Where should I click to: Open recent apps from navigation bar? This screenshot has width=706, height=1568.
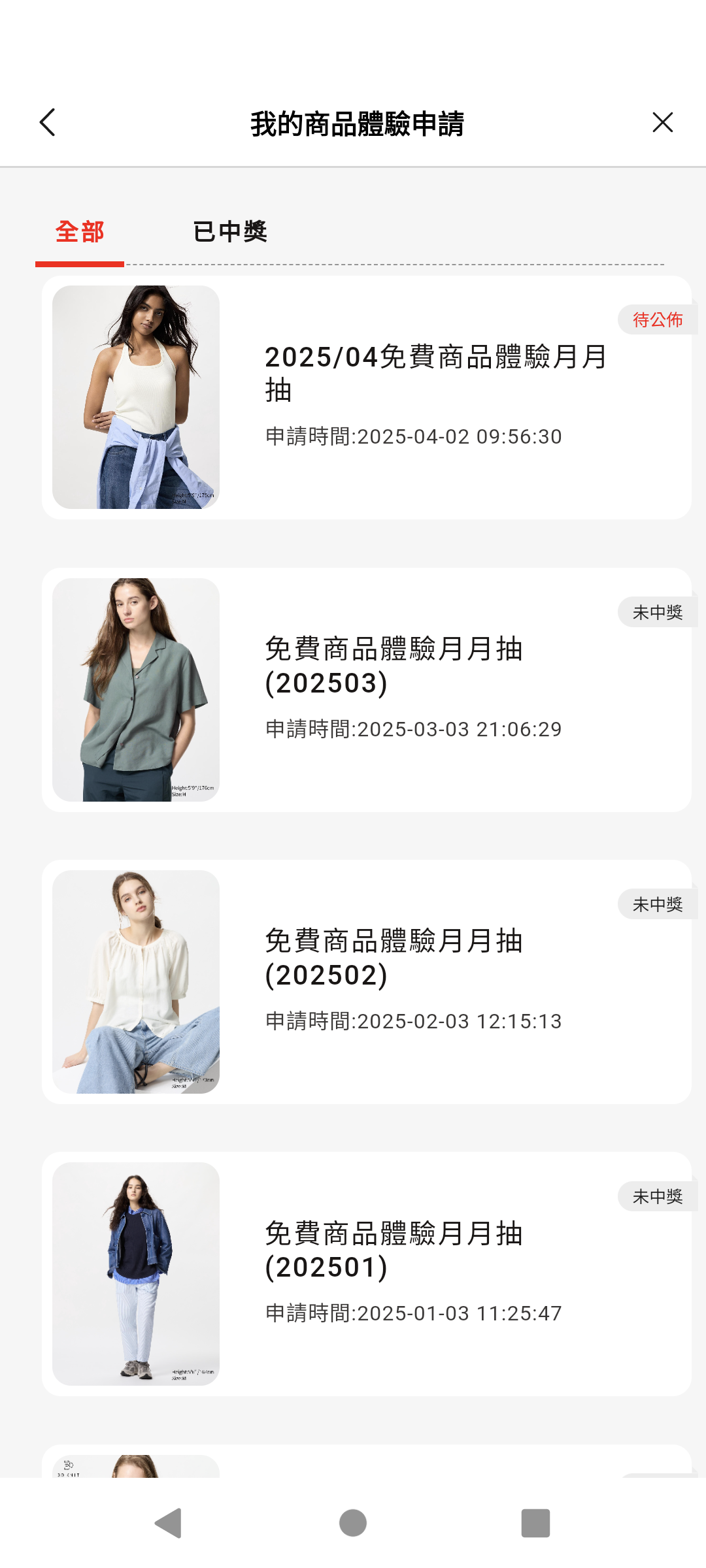click(535, 1523)
